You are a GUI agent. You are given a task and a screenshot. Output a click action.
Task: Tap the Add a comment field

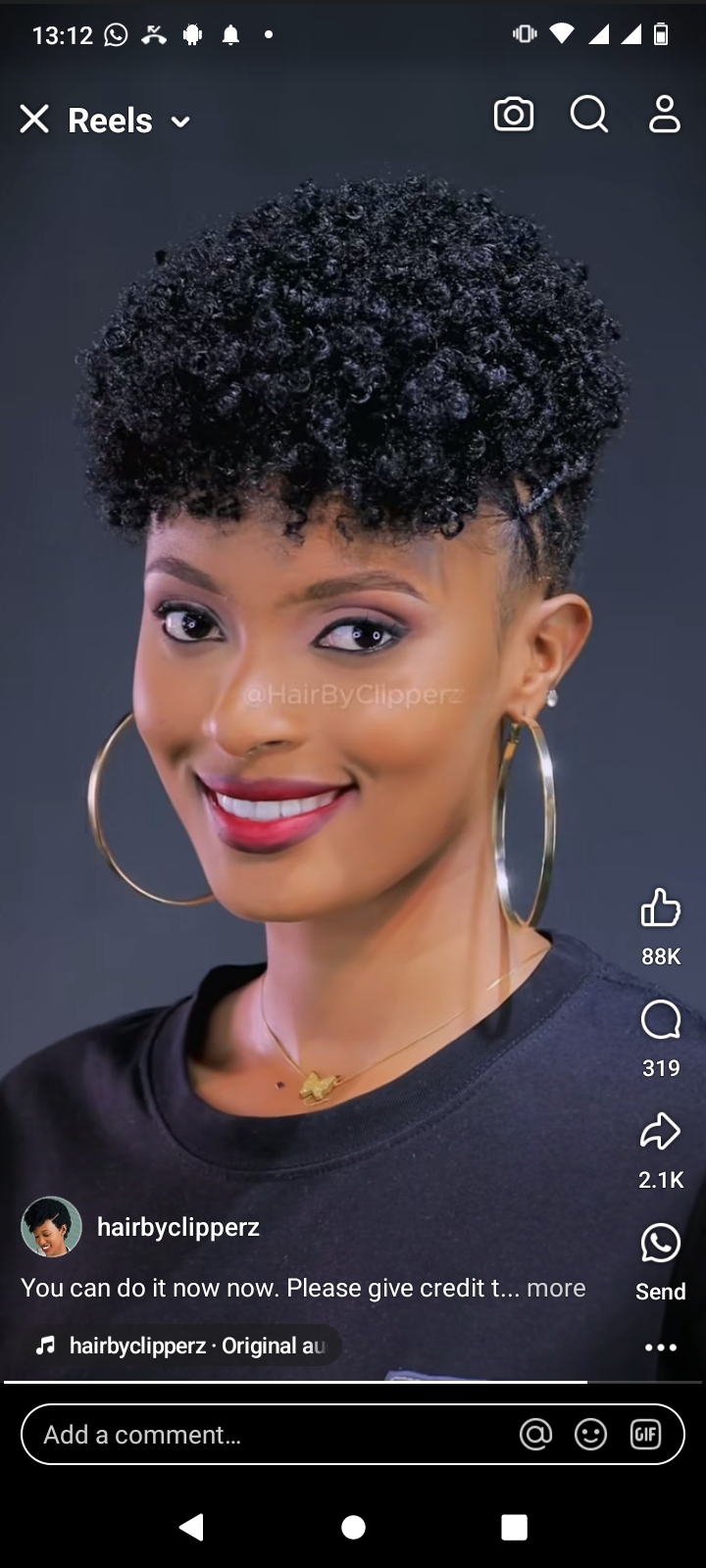[265, 1435]
